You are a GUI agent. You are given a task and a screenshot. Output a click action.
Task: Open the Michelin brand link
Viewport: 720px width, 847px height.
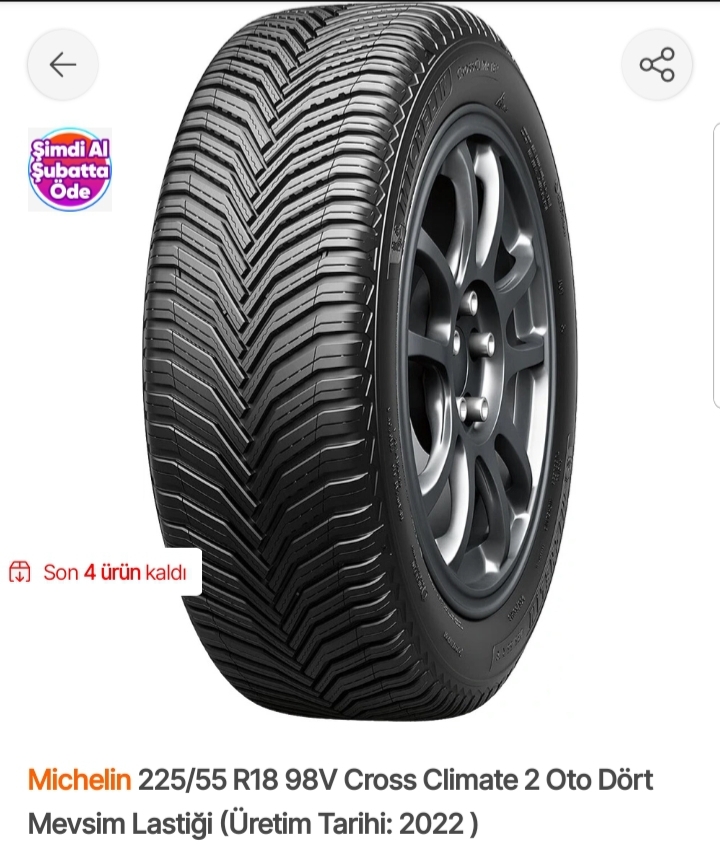pos(79,780)
